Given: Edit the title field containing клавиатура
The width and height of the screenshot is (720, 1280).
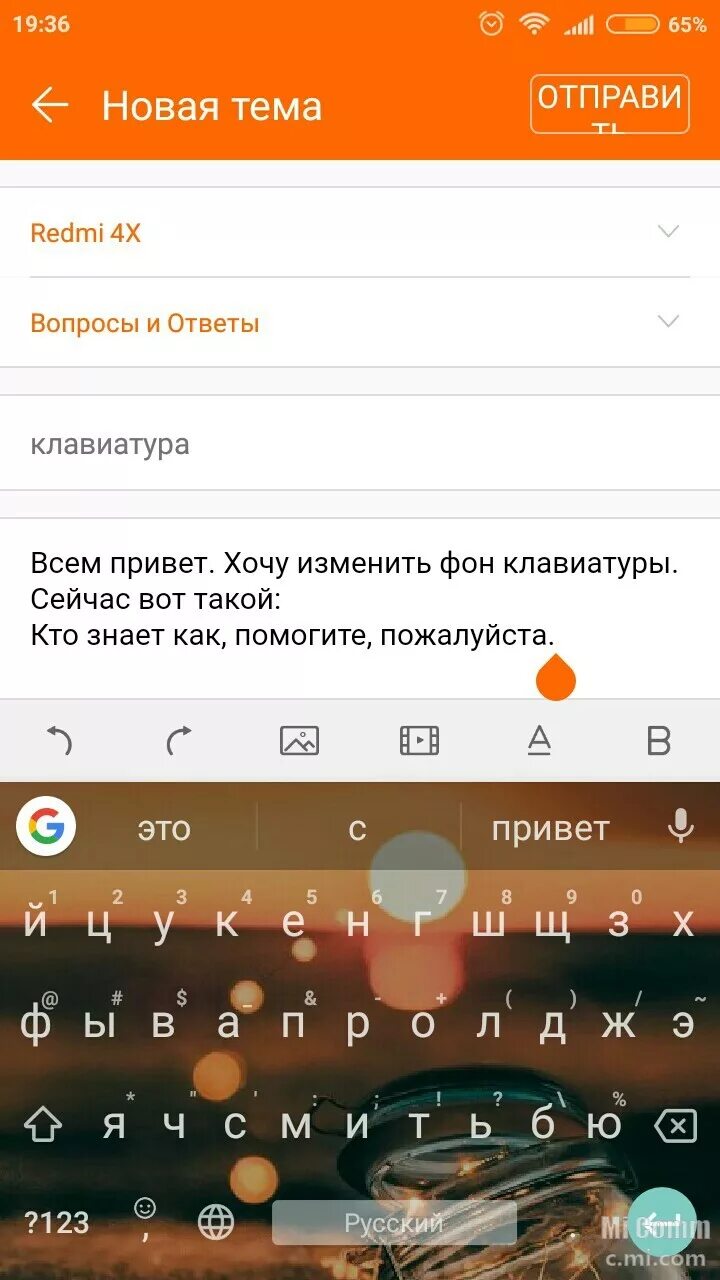Looking at the screenshot, I should 360,444.
